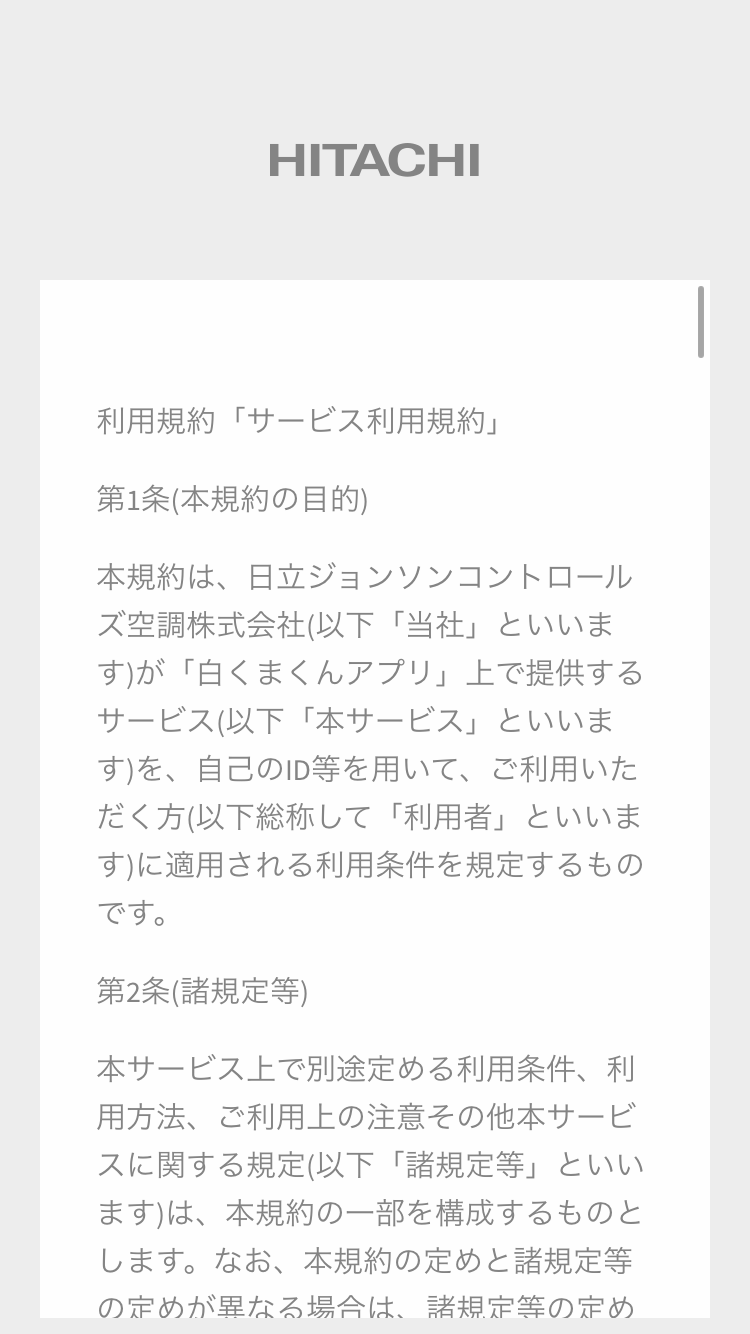Tap the terms of service scrollbar thumb

click(x=701, y=321)
